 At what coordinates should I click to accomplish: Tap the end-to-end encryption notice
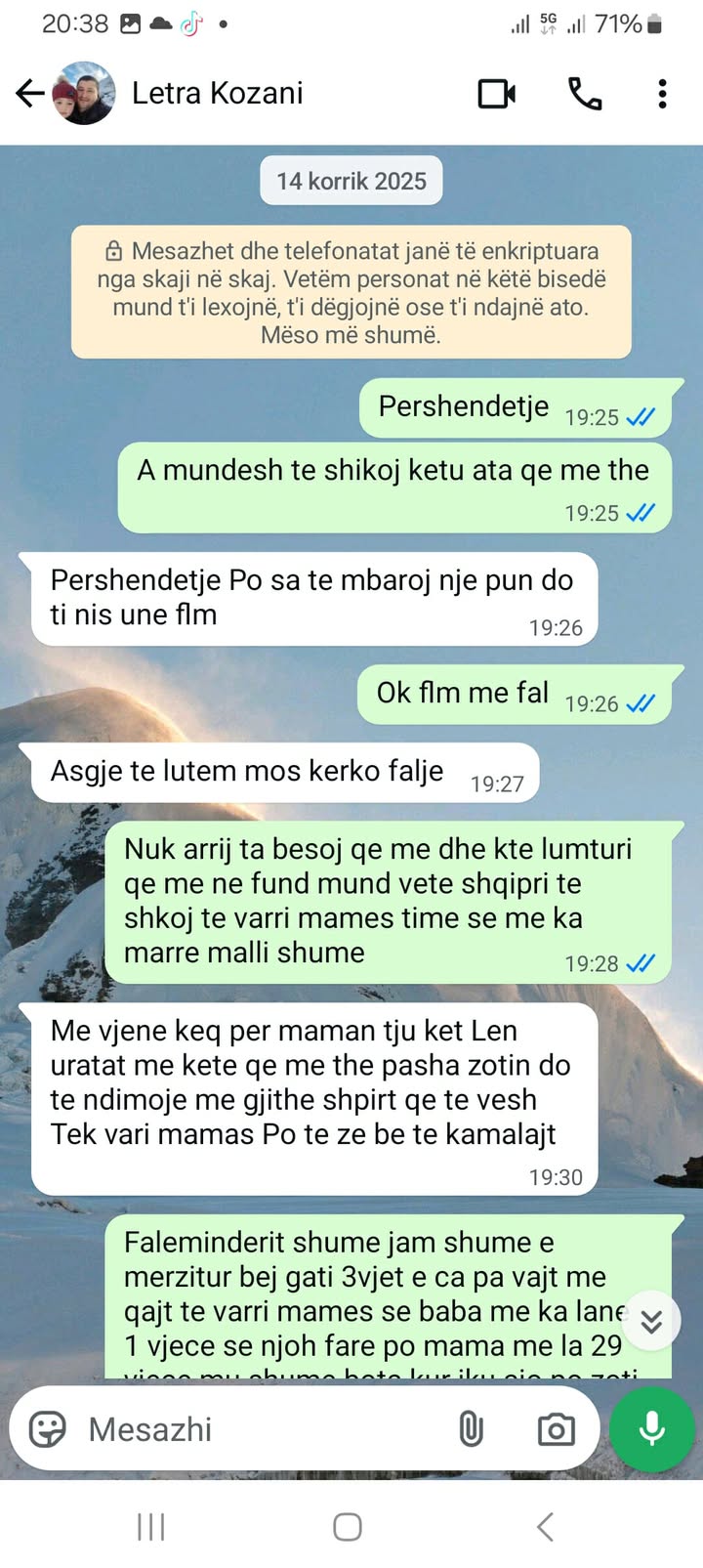pos(351,292)
